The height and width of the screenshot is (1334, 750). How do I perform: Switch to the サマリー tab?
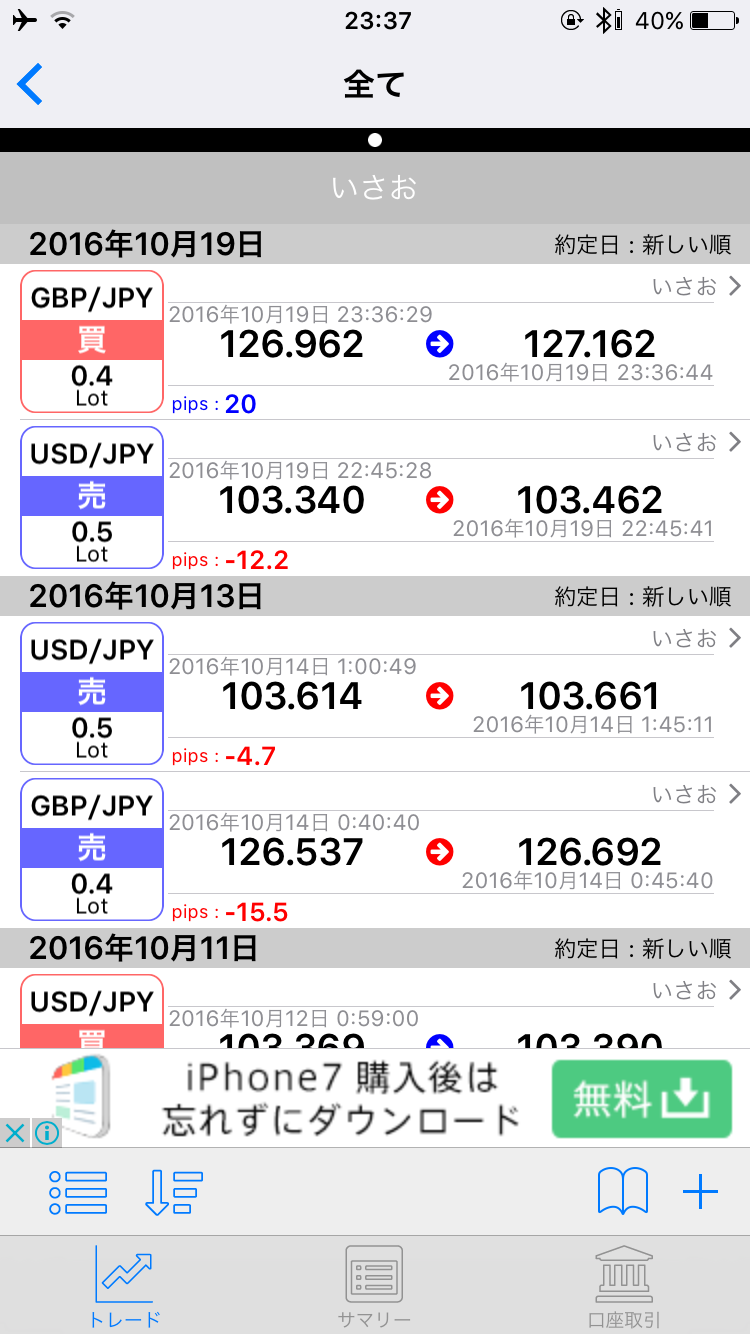point(374,1286)
